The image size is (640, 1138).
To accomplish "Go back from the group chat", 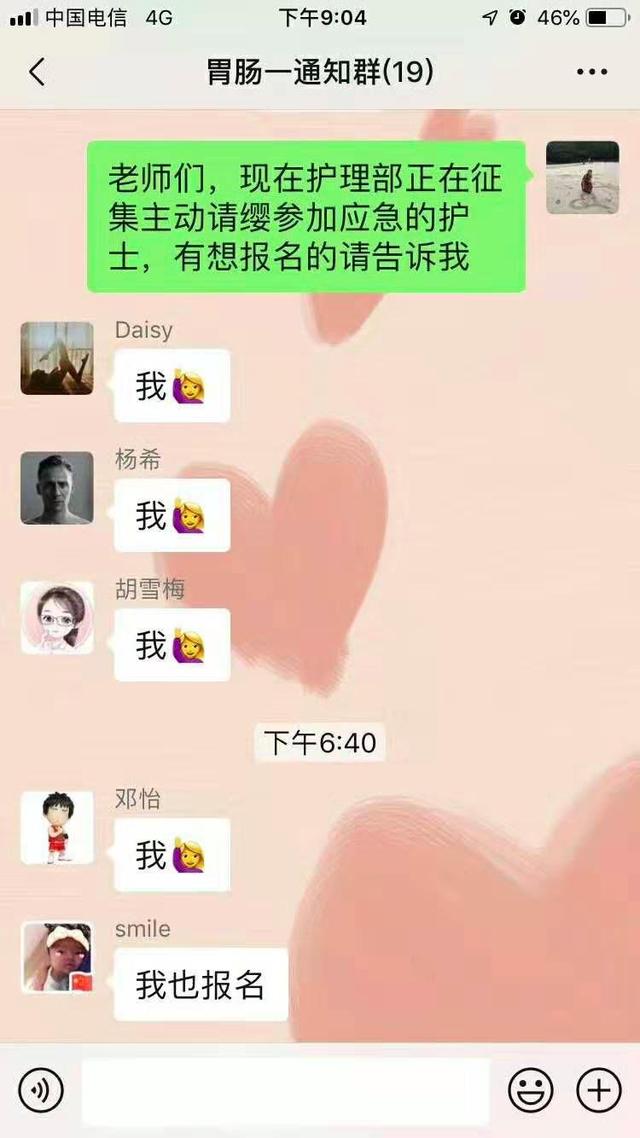I will pos(37,72).
